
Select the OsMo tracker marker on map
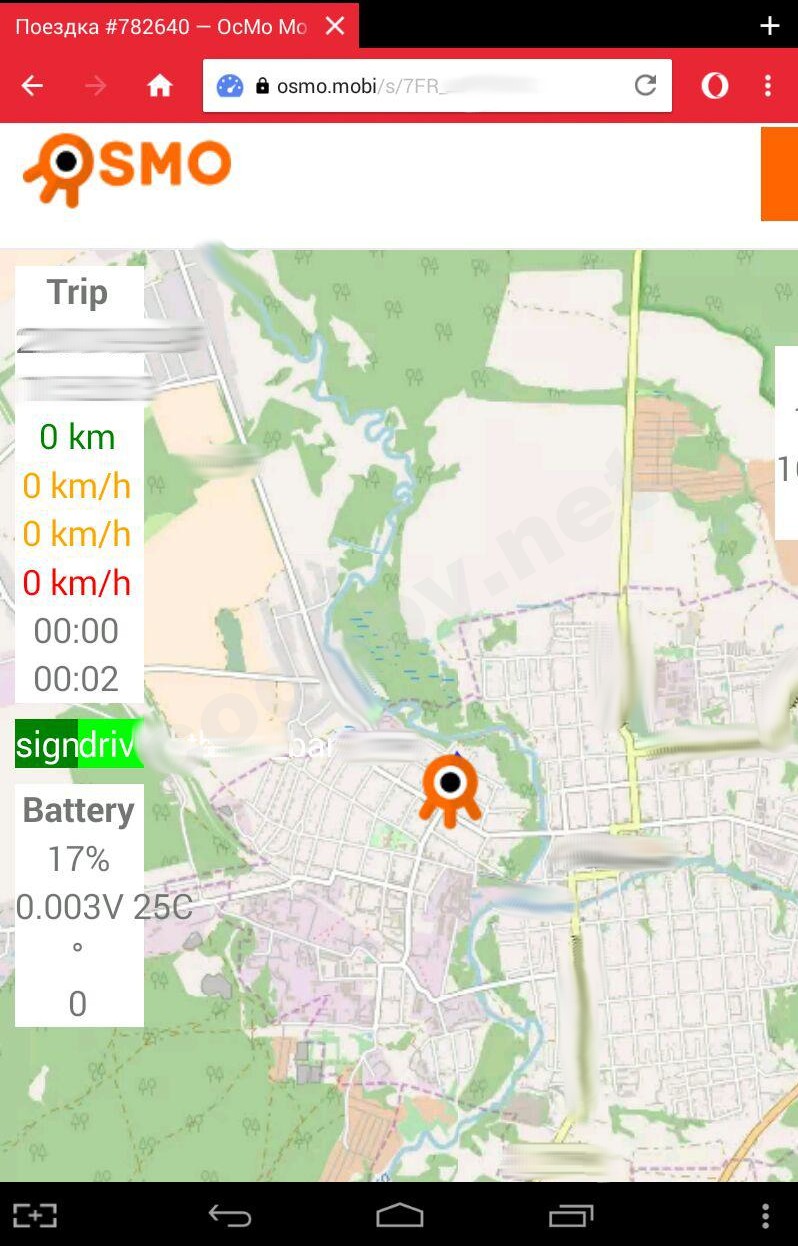[450, 789]
